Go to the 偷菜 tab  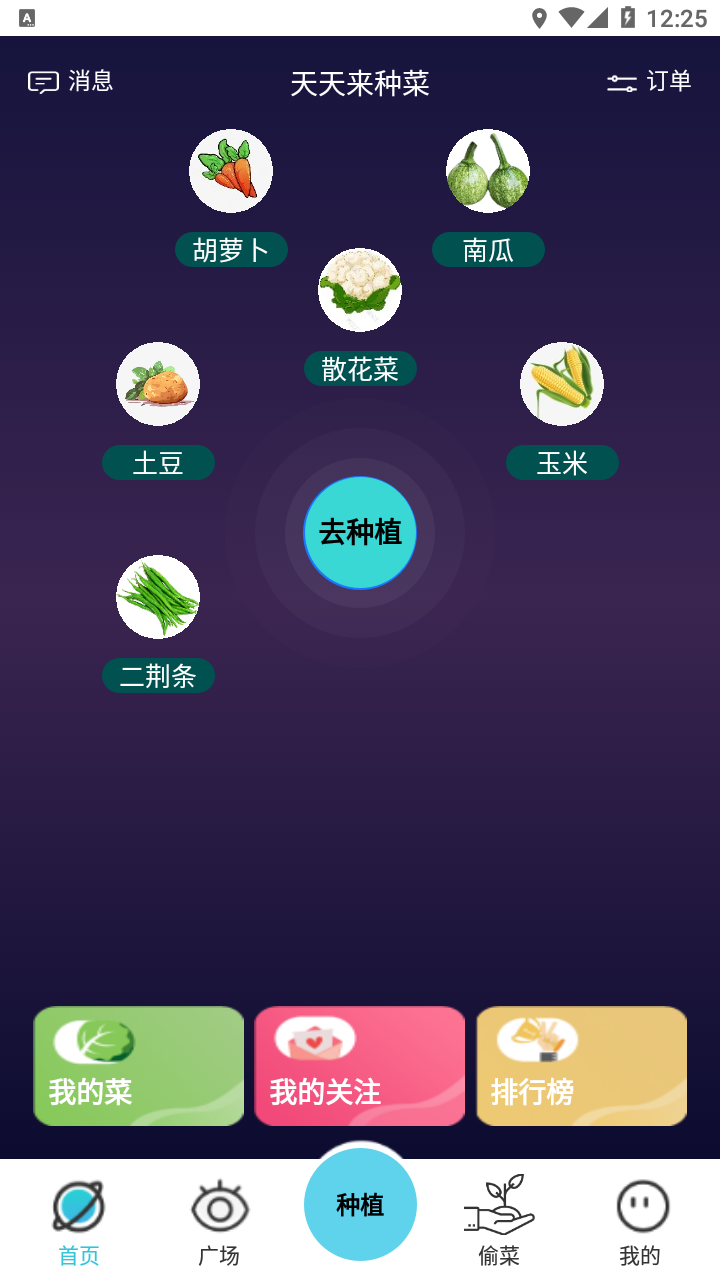[x=499, y=1222]
